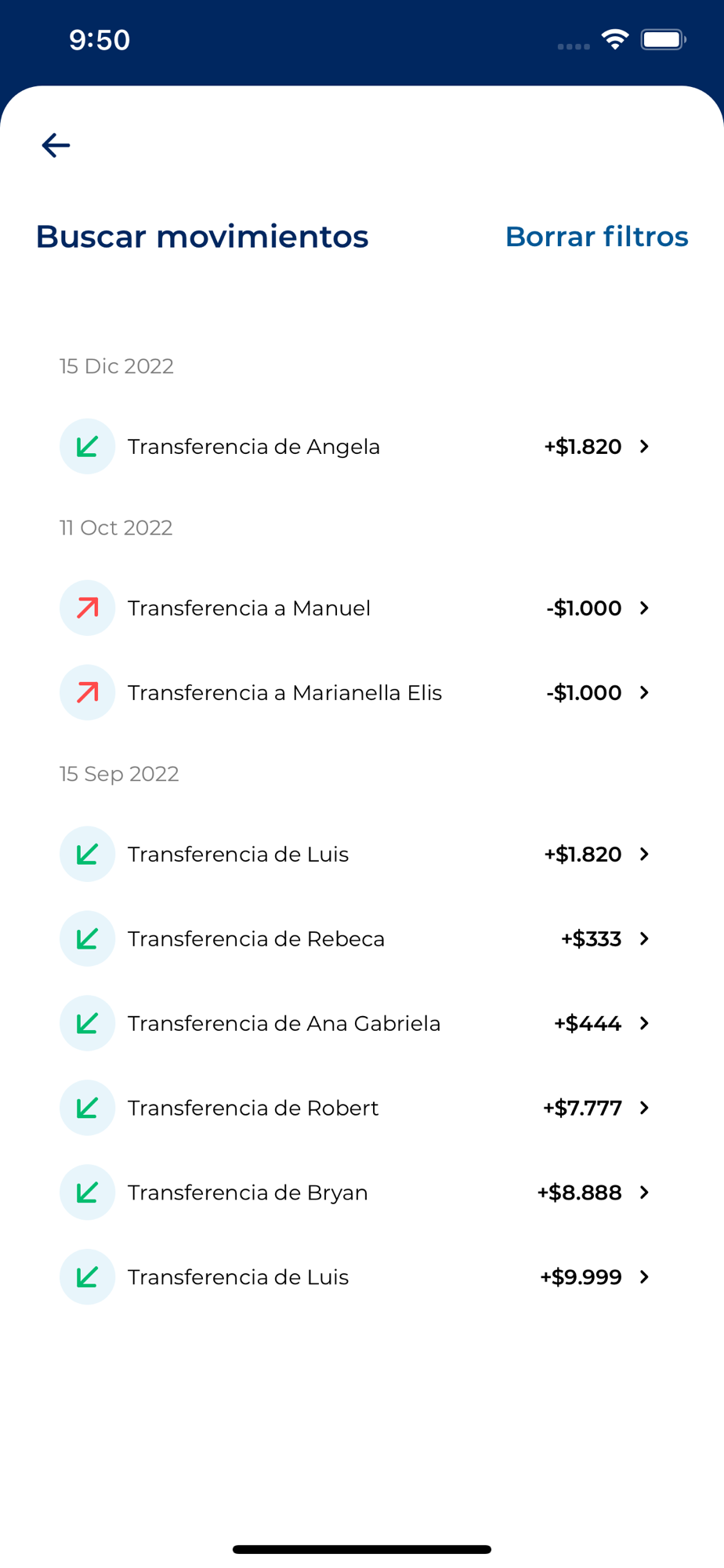Viewport: 724px width, 1568px height.
Task: Open Luis's +$9.999 transfer
Action: click(356, 1278)
